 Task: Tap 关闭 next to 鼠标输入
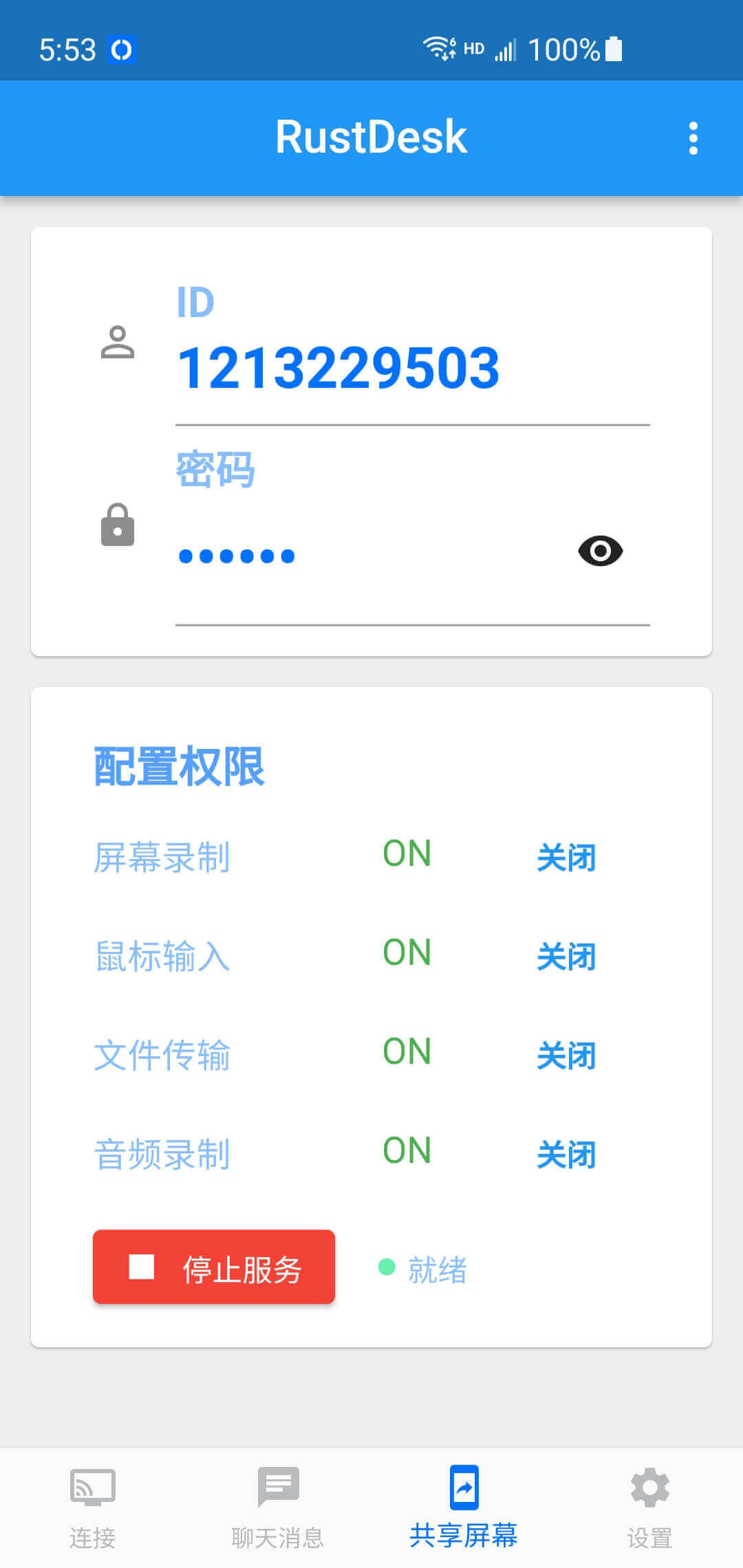(566, 957)
